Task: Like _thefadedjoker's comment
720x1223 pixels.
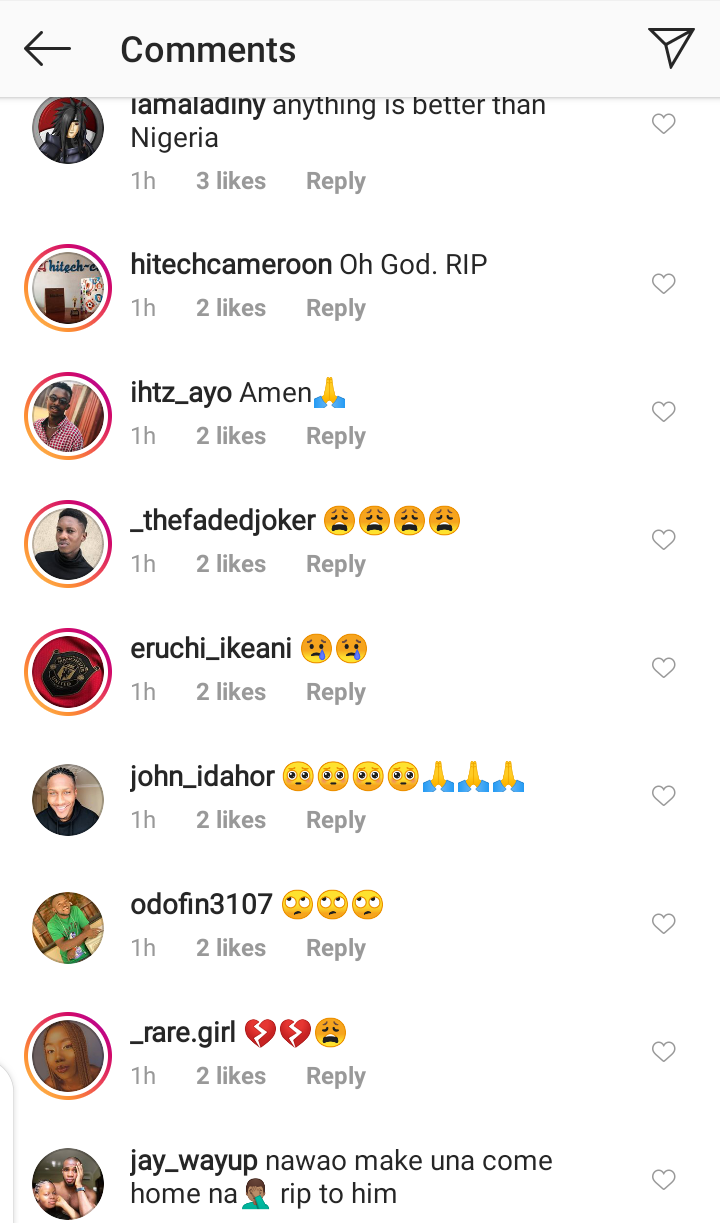Action: (664, 540)
